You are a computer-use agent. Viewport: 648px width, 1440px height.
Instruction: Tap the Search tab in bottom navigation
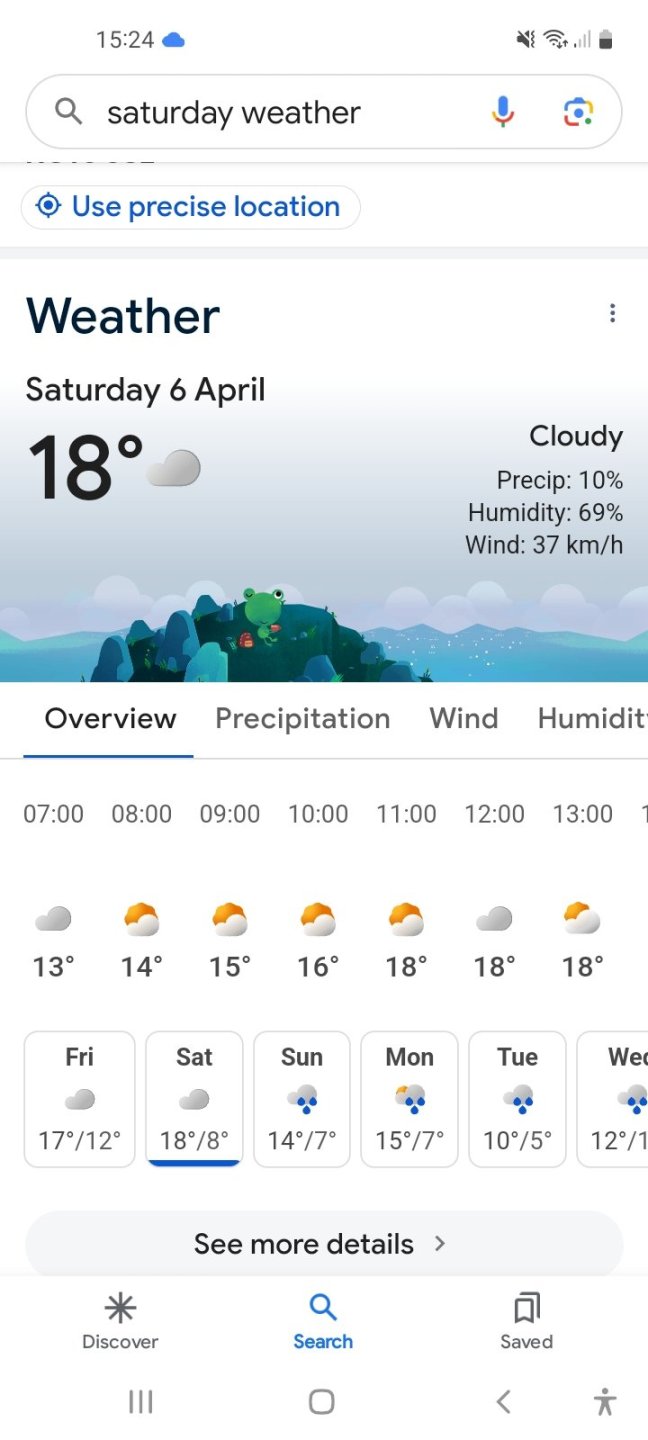[323, 1321]
